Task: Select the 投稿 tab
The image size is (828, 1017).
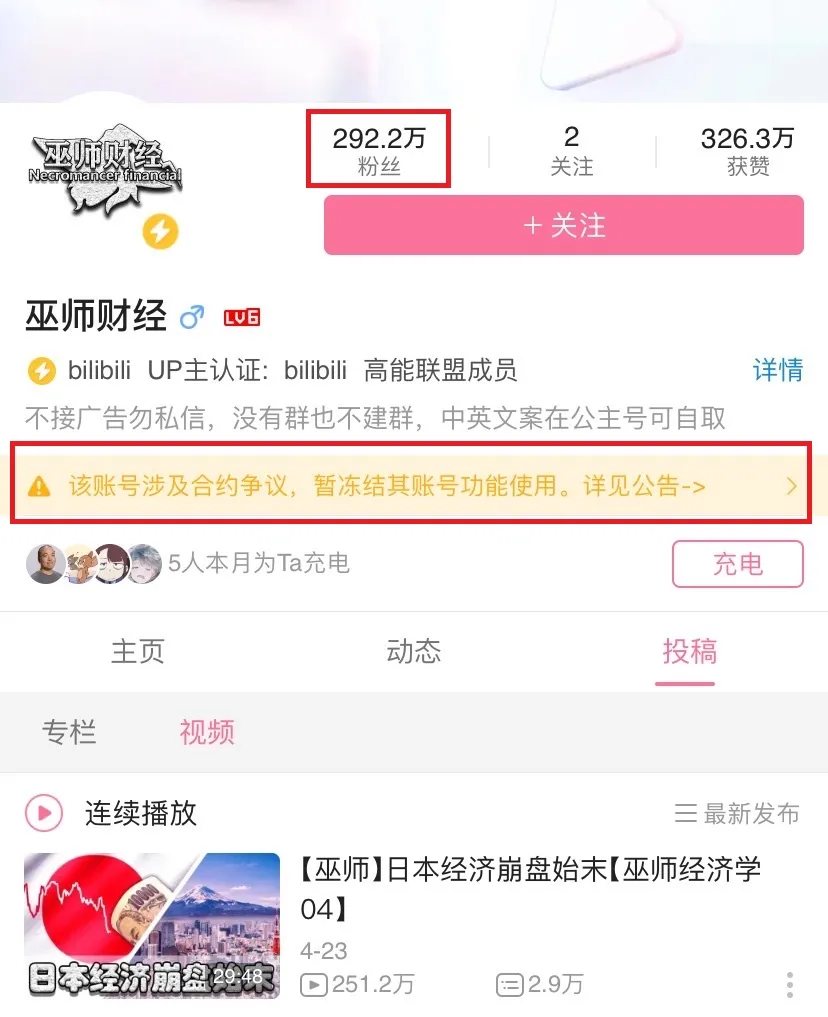Action: tap(689, 651)
